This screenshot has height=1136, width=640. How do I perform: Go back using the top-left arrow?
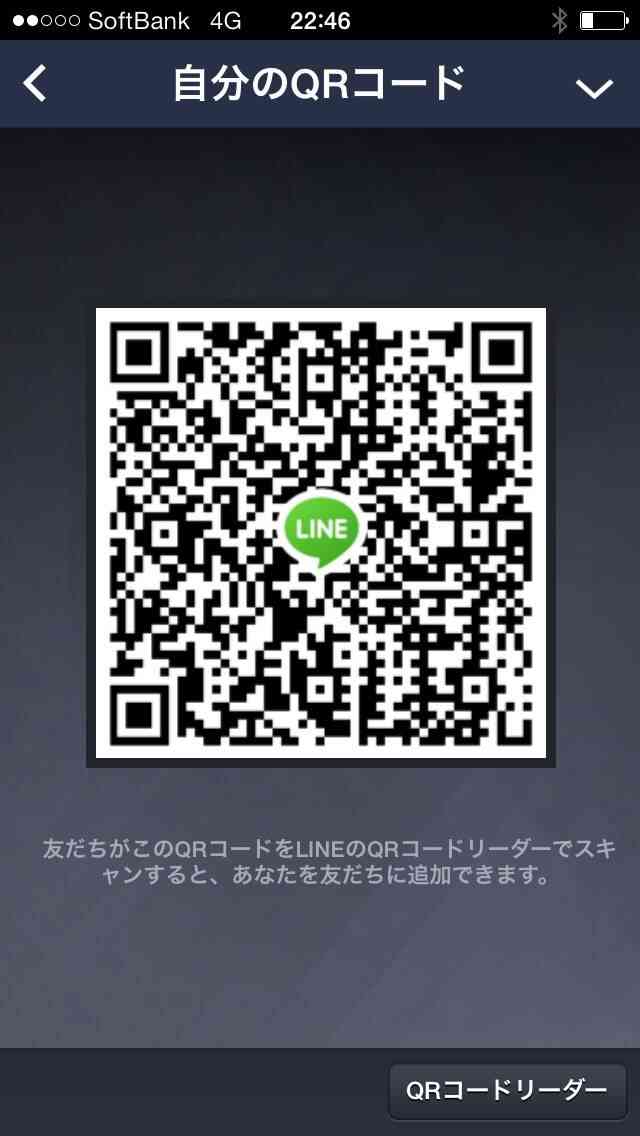(34, 83)
